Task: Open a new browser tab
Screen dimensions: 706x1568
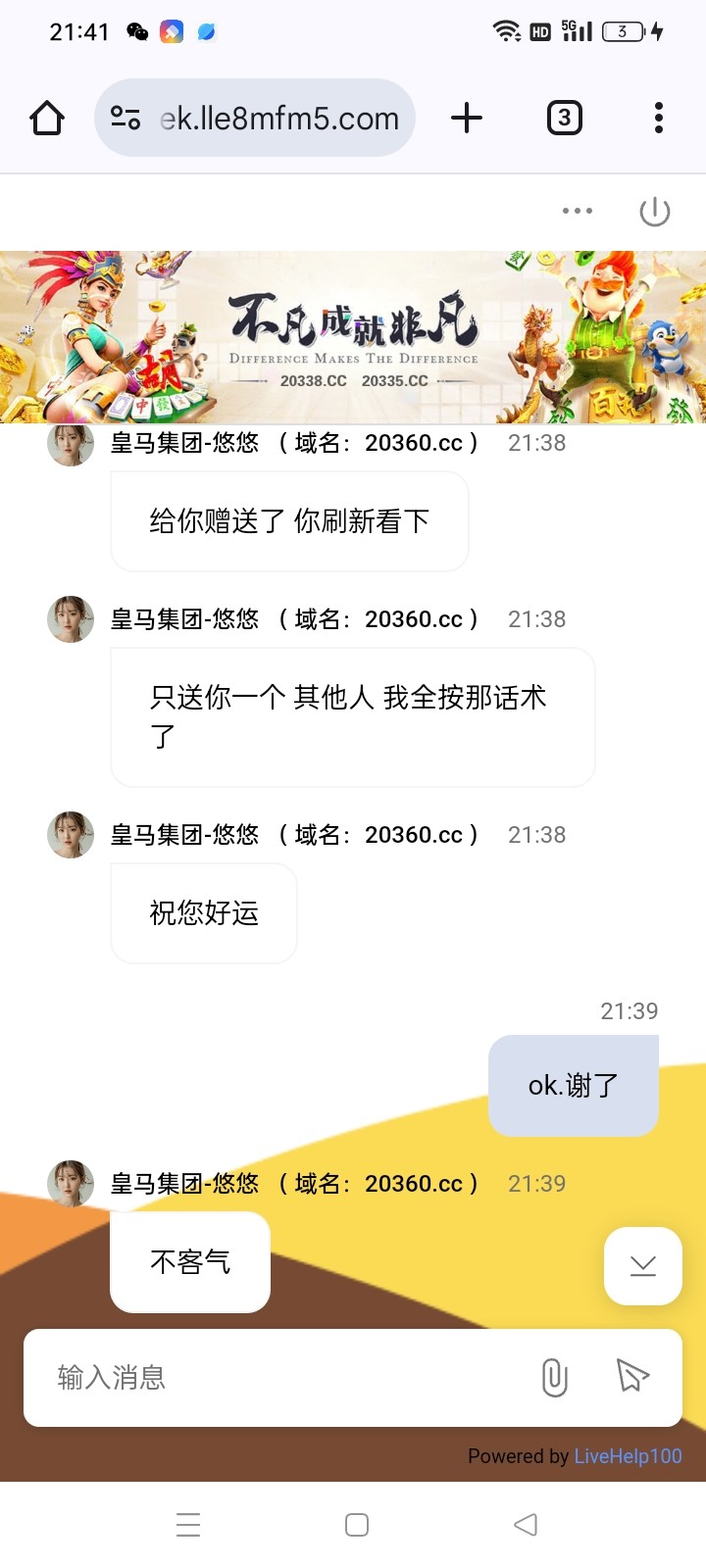Action: (x=467, y=119)
